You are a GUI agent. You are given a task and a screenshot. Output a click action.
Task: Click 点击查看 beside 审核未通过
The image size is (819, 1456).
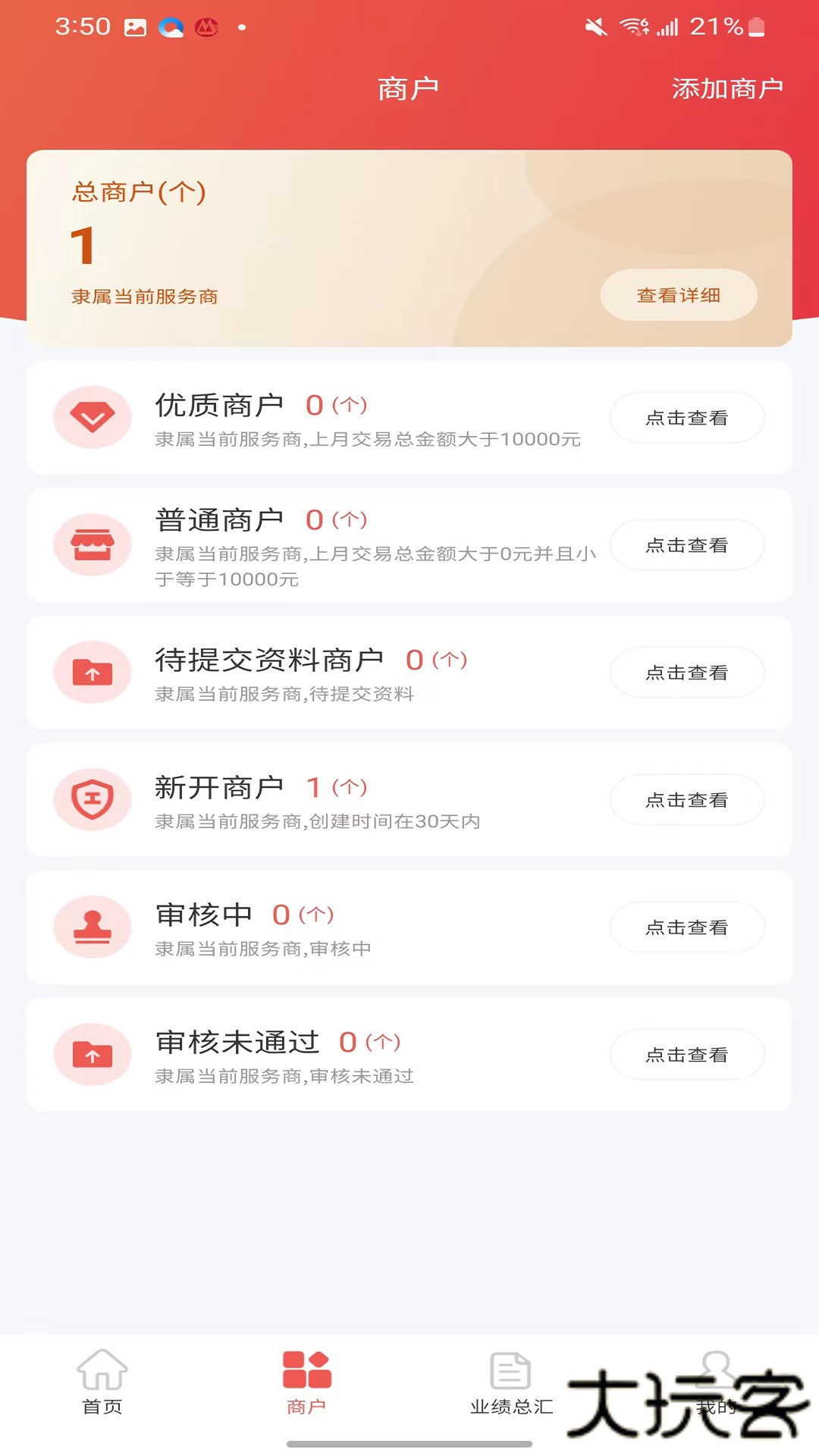coord(686,1054)
